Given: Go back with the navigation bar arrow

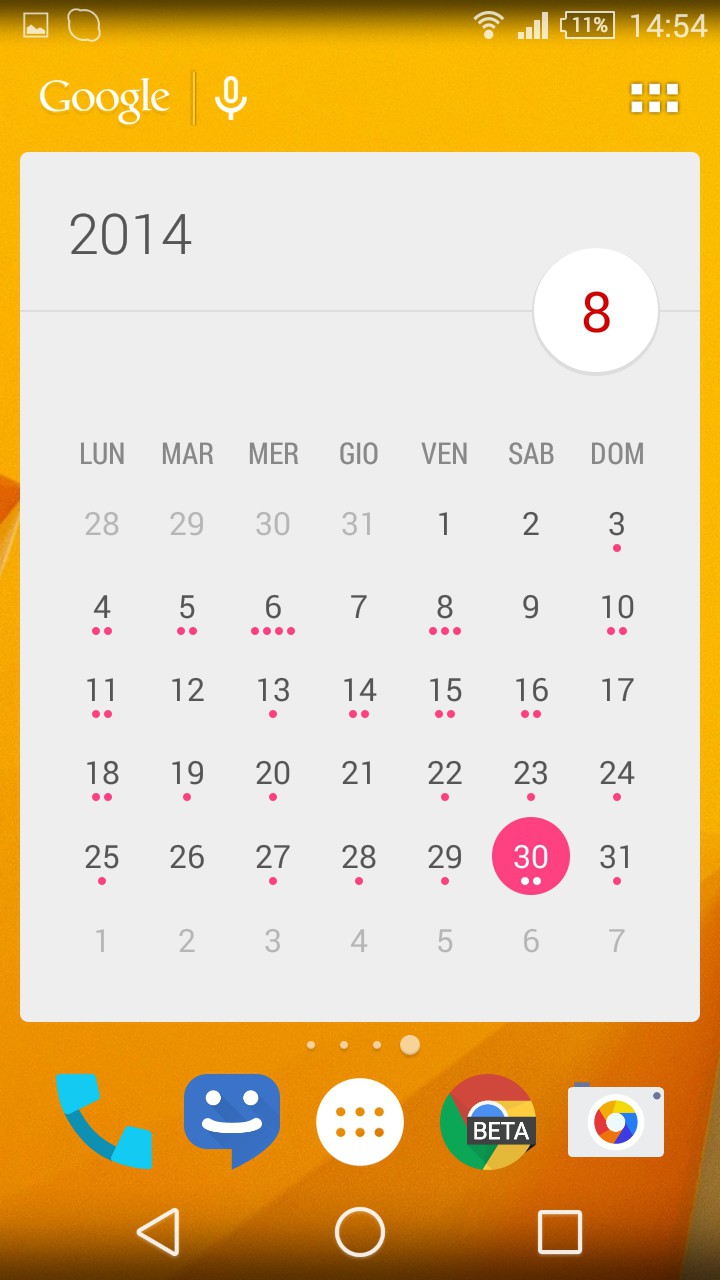Looking at the screenshot, I should point(159,1231).
